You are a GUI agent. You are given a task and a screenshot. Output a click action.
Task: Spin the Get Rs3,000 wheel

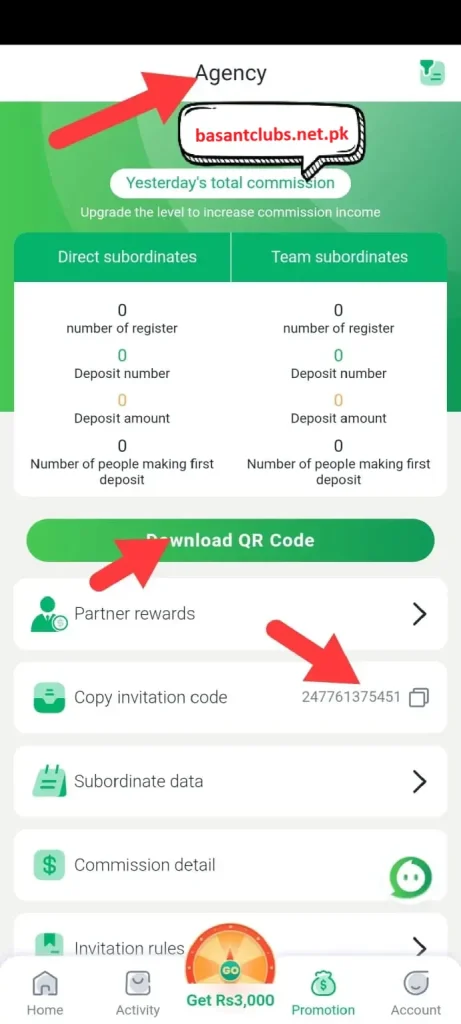tap(230, 973)
